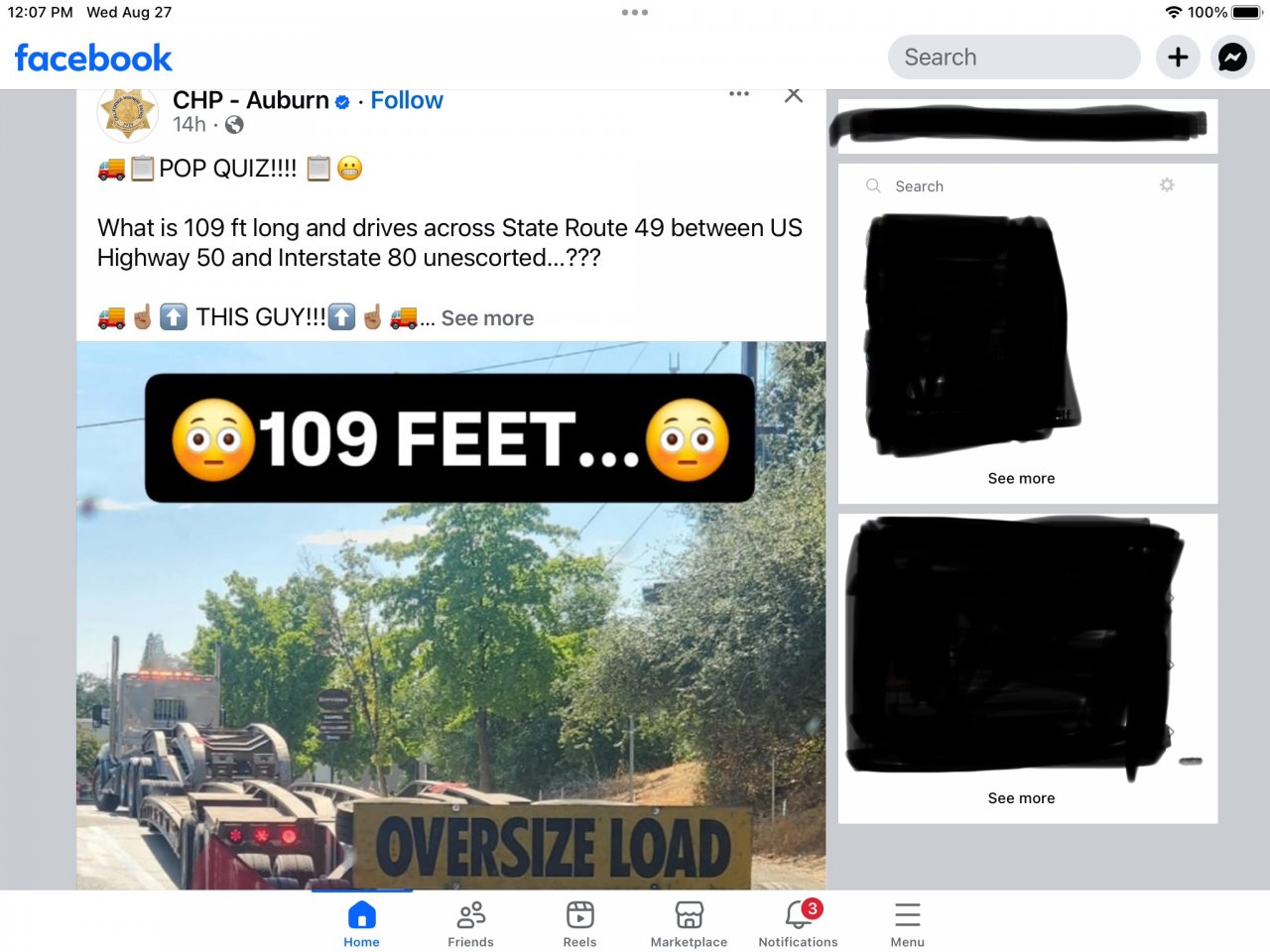Open the Facebook search field
This screenshot has height=952, width=1270.
1013,58
